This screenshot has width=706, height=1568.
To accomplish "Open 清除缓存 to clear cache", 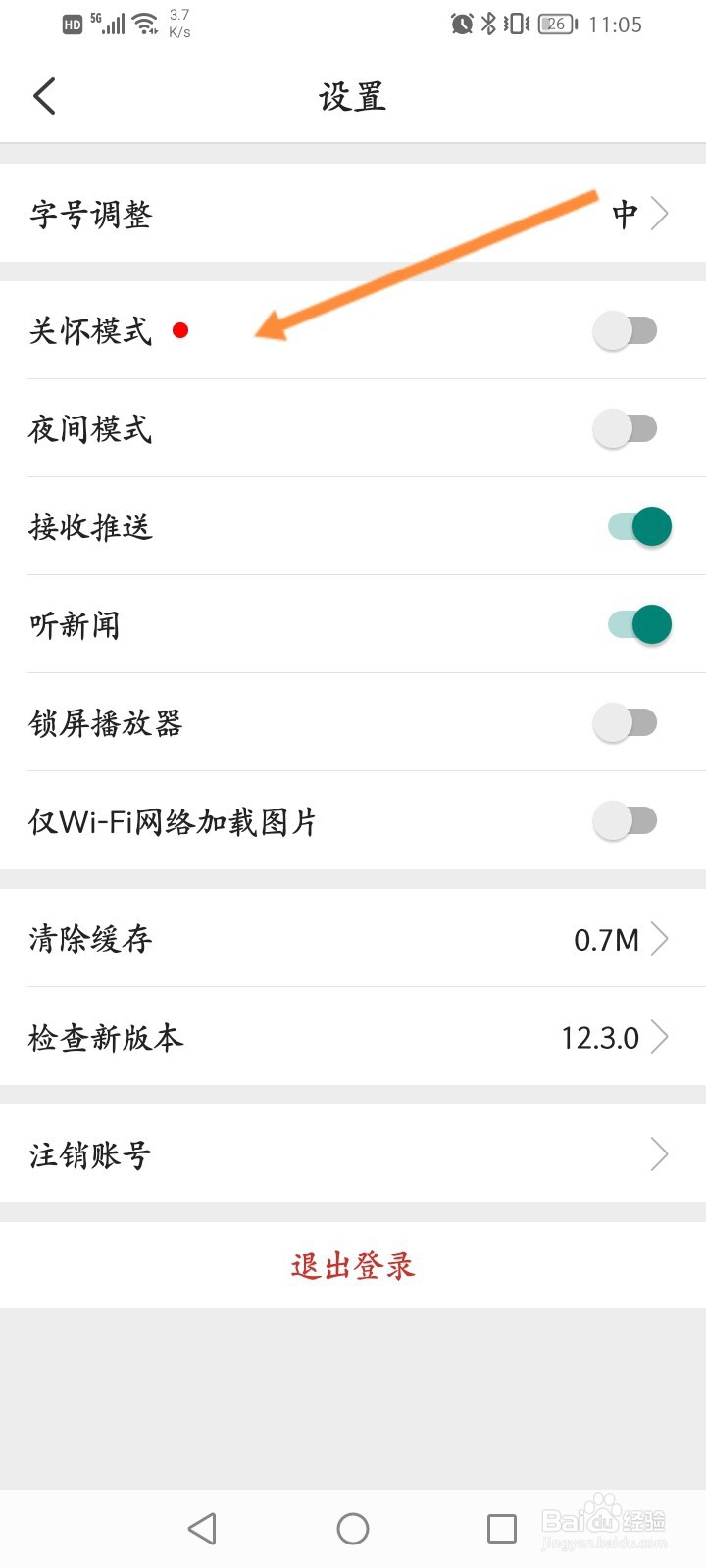I will 353,938.
